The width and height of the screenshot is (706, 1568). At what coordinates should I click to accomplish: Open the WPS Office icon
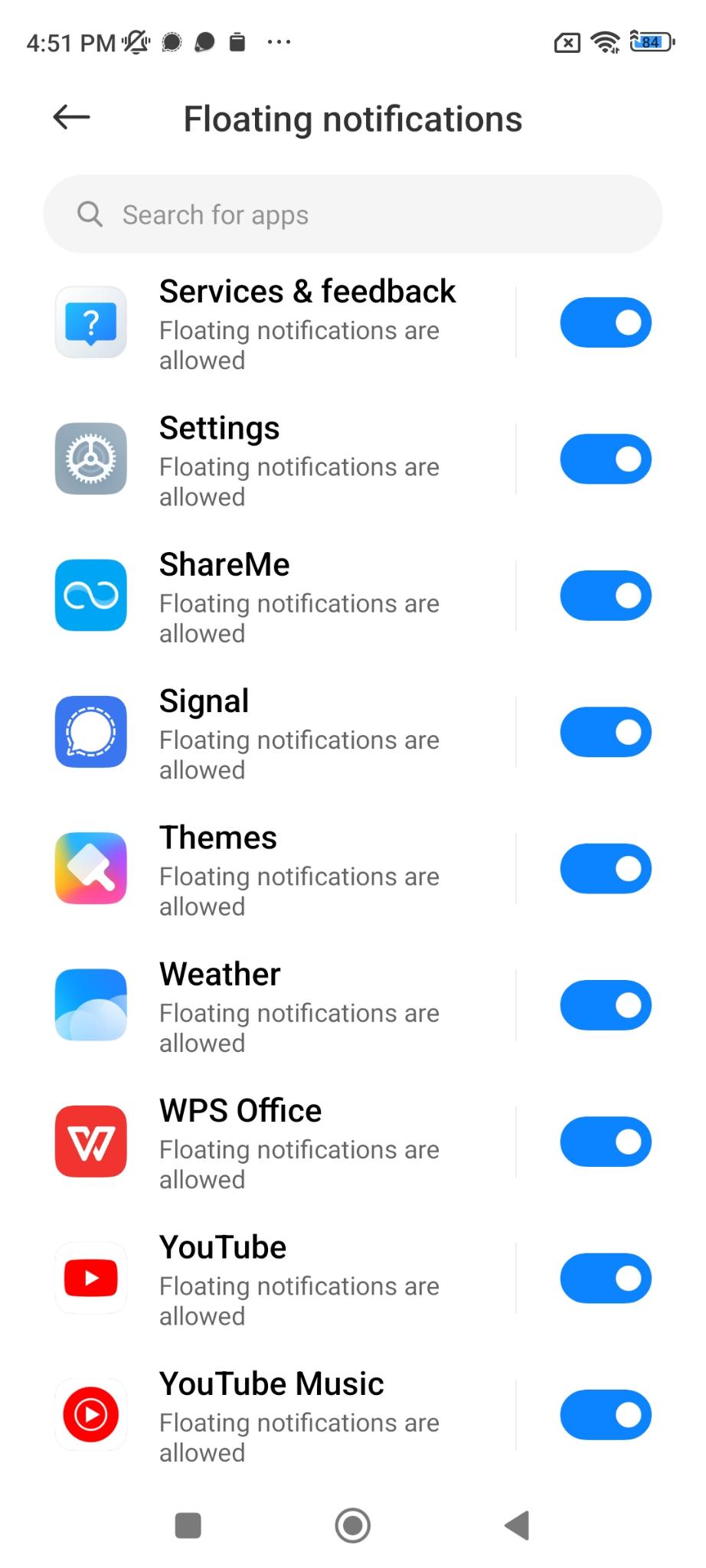point(90,1141)
